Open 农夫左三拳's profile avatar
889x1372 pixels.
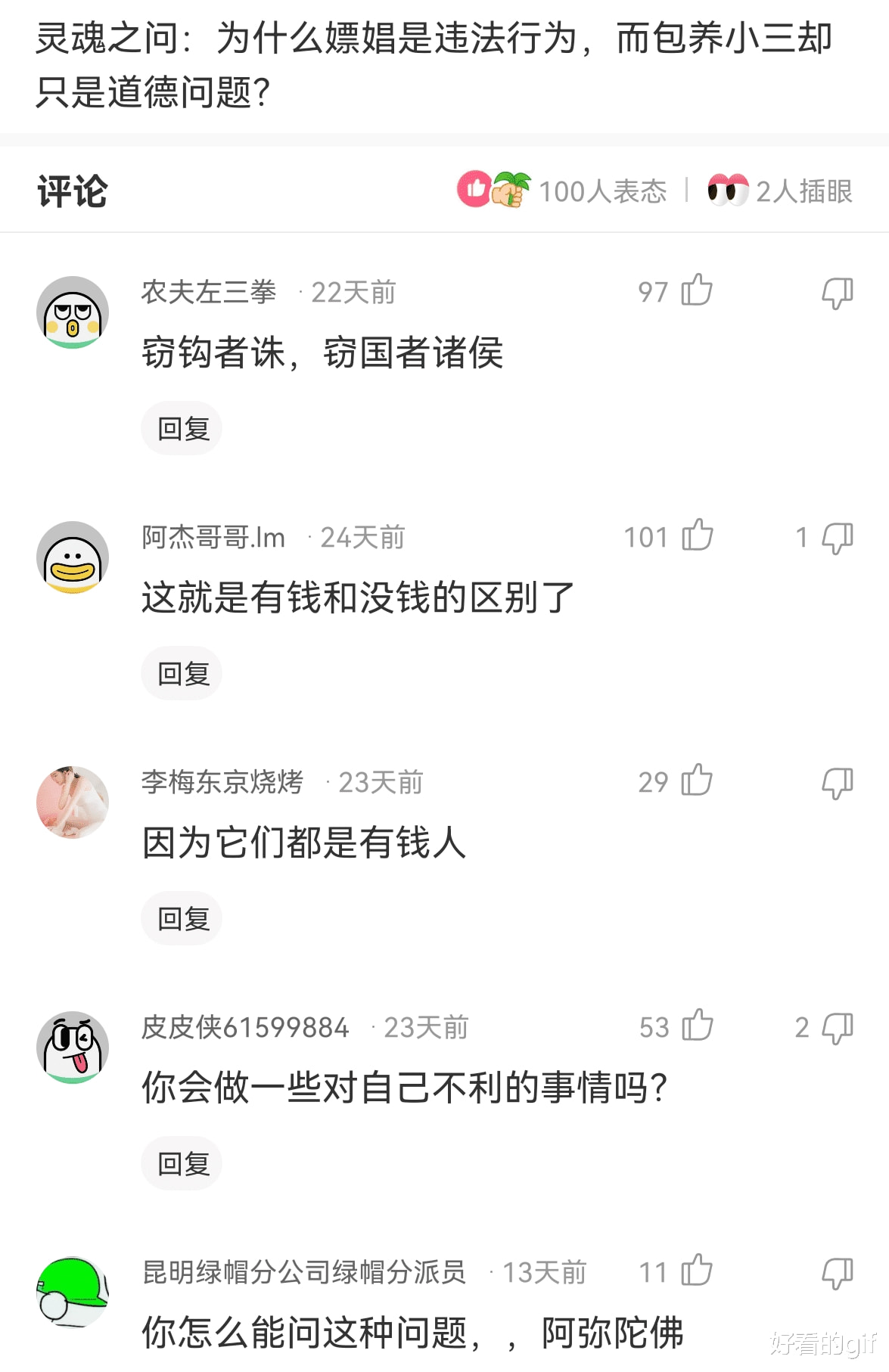point(73,312)
